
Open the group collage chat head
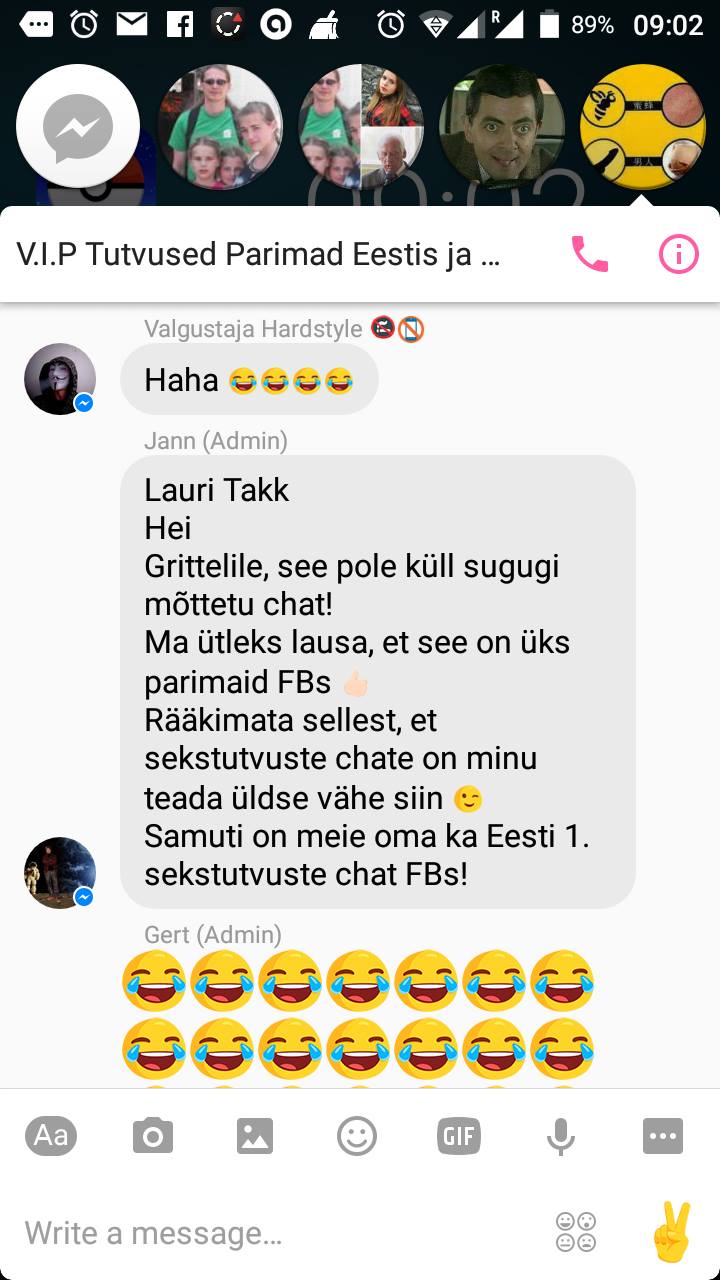(x=360, y=127)
